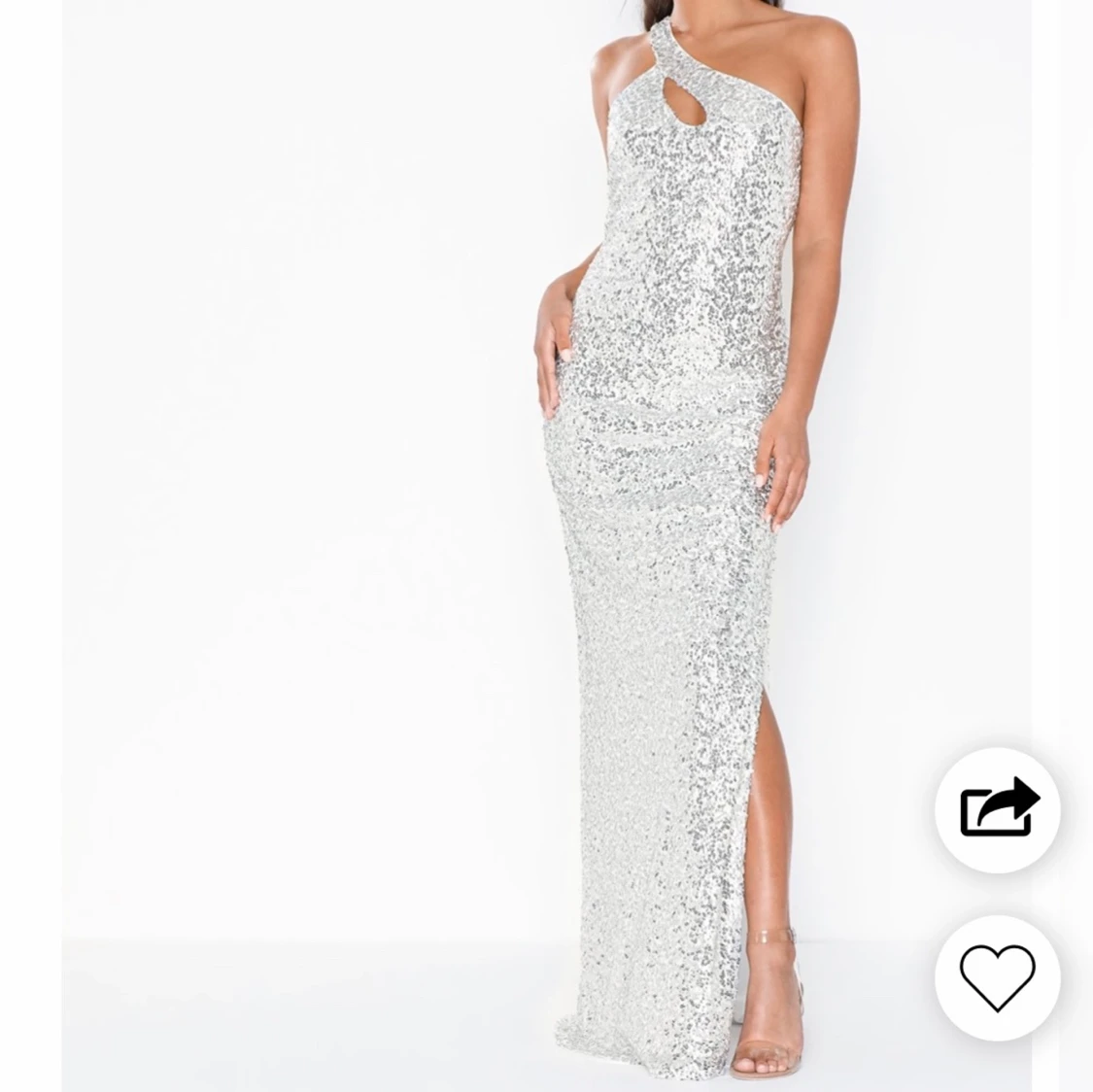Share this sequin dress listing
The image size is (1093, 1092).
(998, 810)
